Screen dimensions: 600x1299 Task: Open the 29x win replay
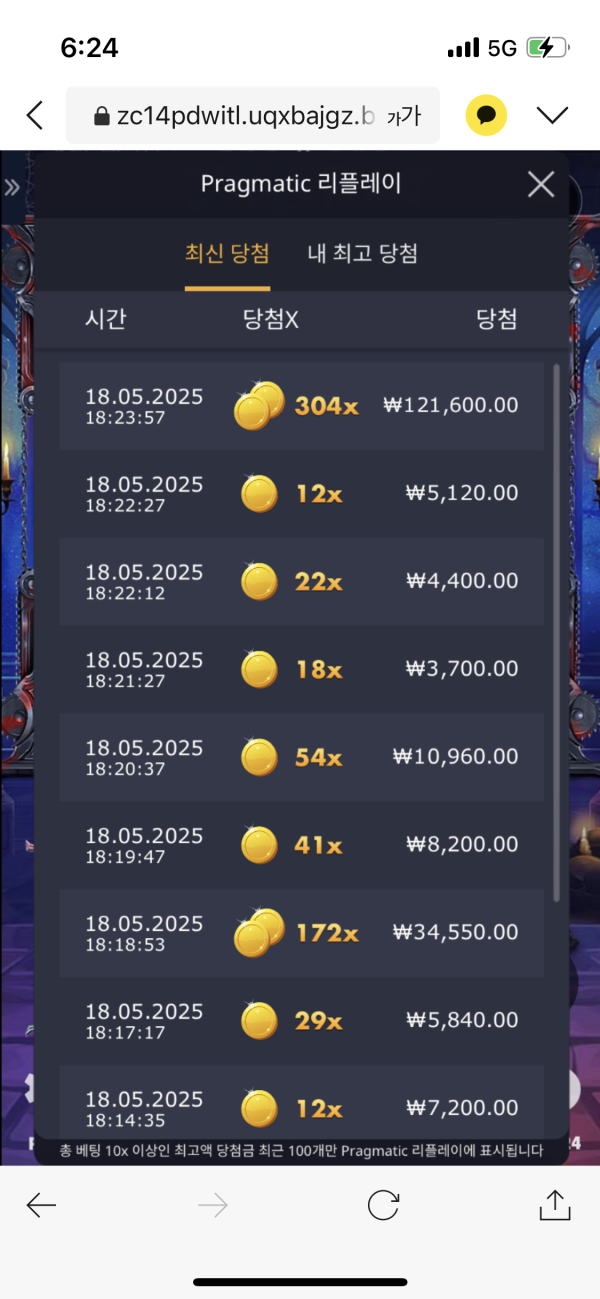[301, 1021]
